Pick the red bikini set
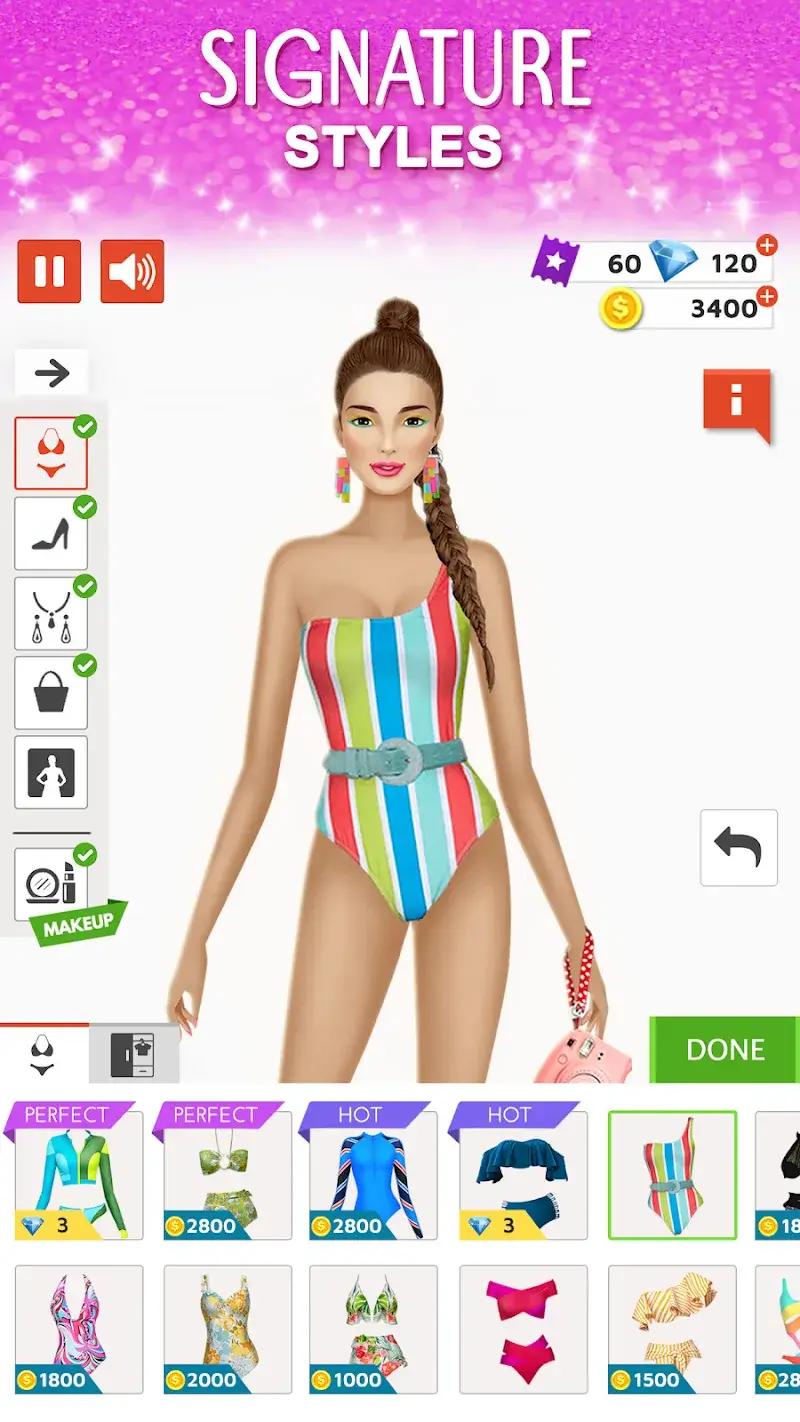This screenshot has height=1422, width=800. click(x=523, y=1329)
